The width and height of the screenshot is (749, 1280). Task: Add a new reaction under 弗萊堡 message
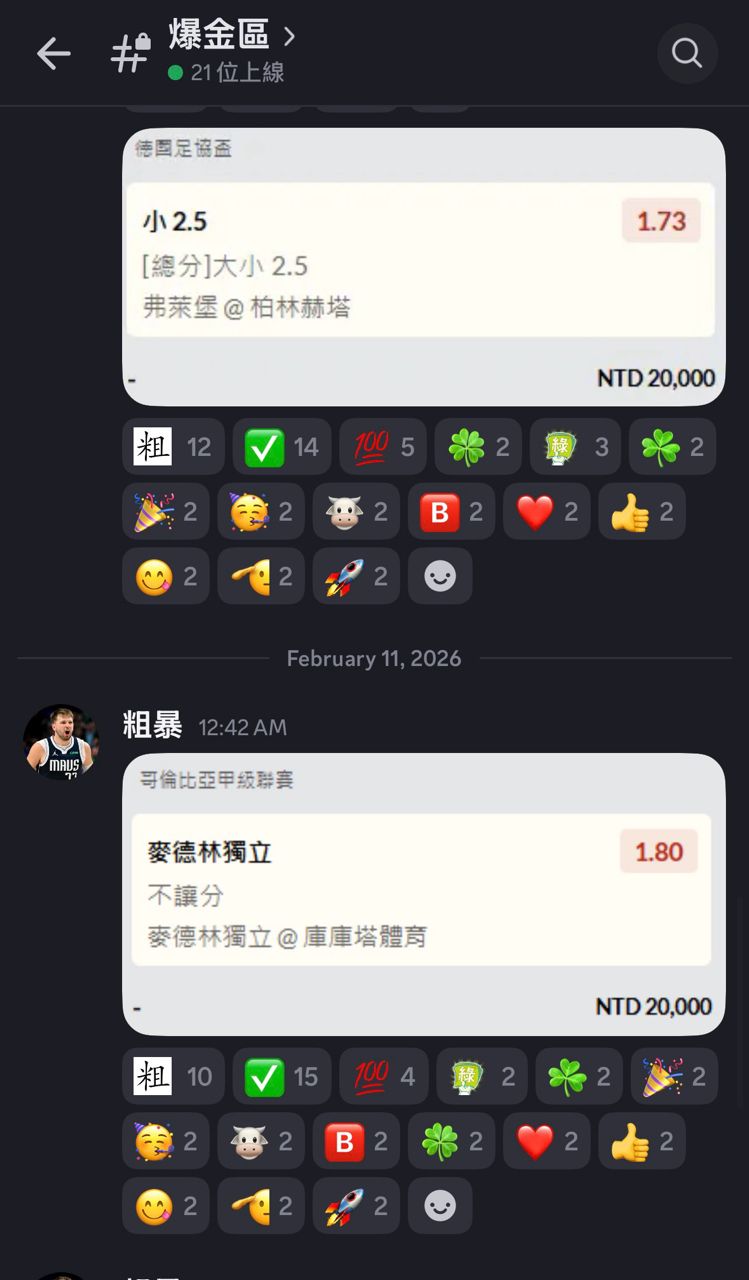tap(440, 576)
